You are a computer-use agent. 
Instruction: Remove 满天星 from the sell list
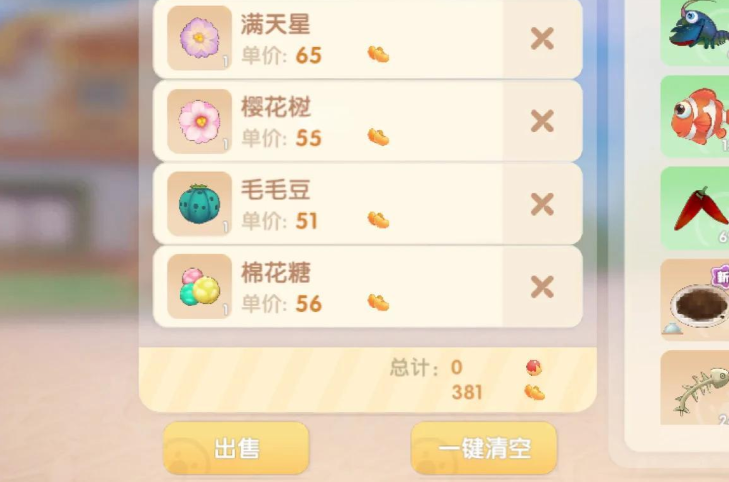click(x=541, y=39)
